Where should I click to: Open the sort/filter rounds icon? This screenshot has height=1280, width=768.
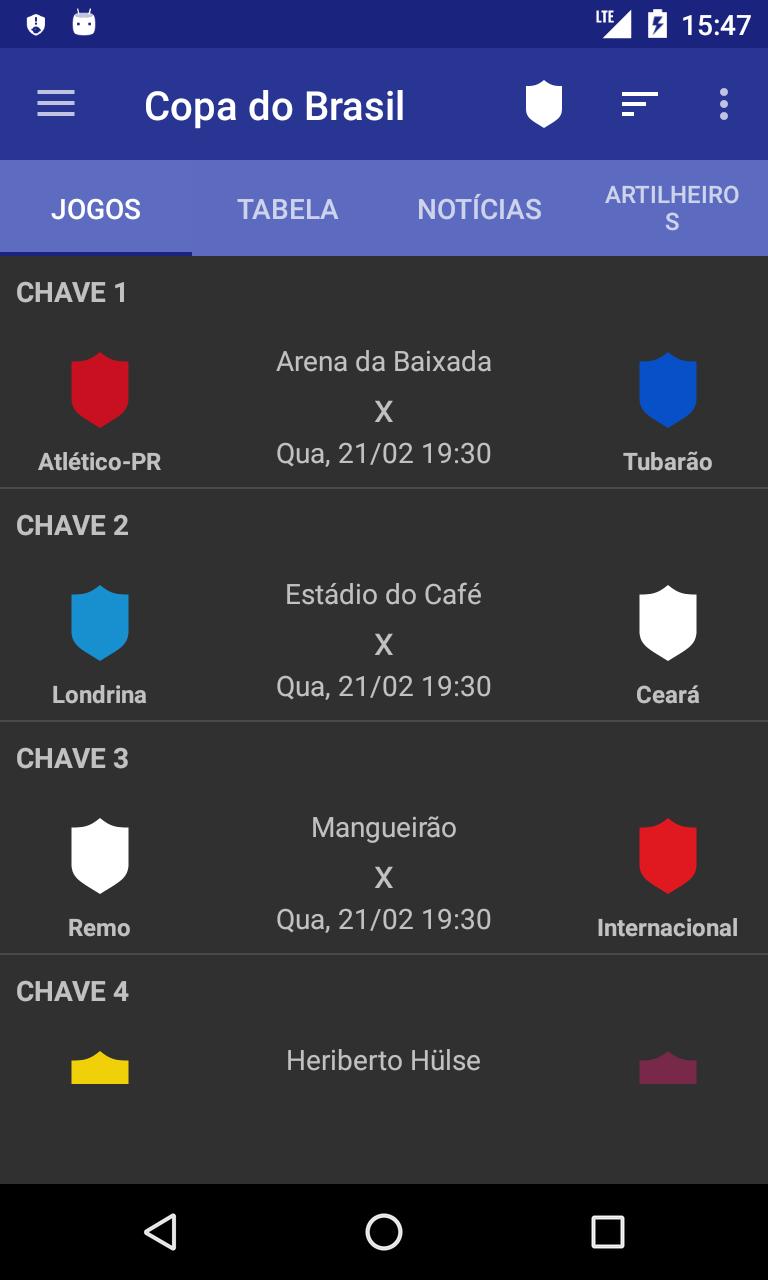[639, 104]
